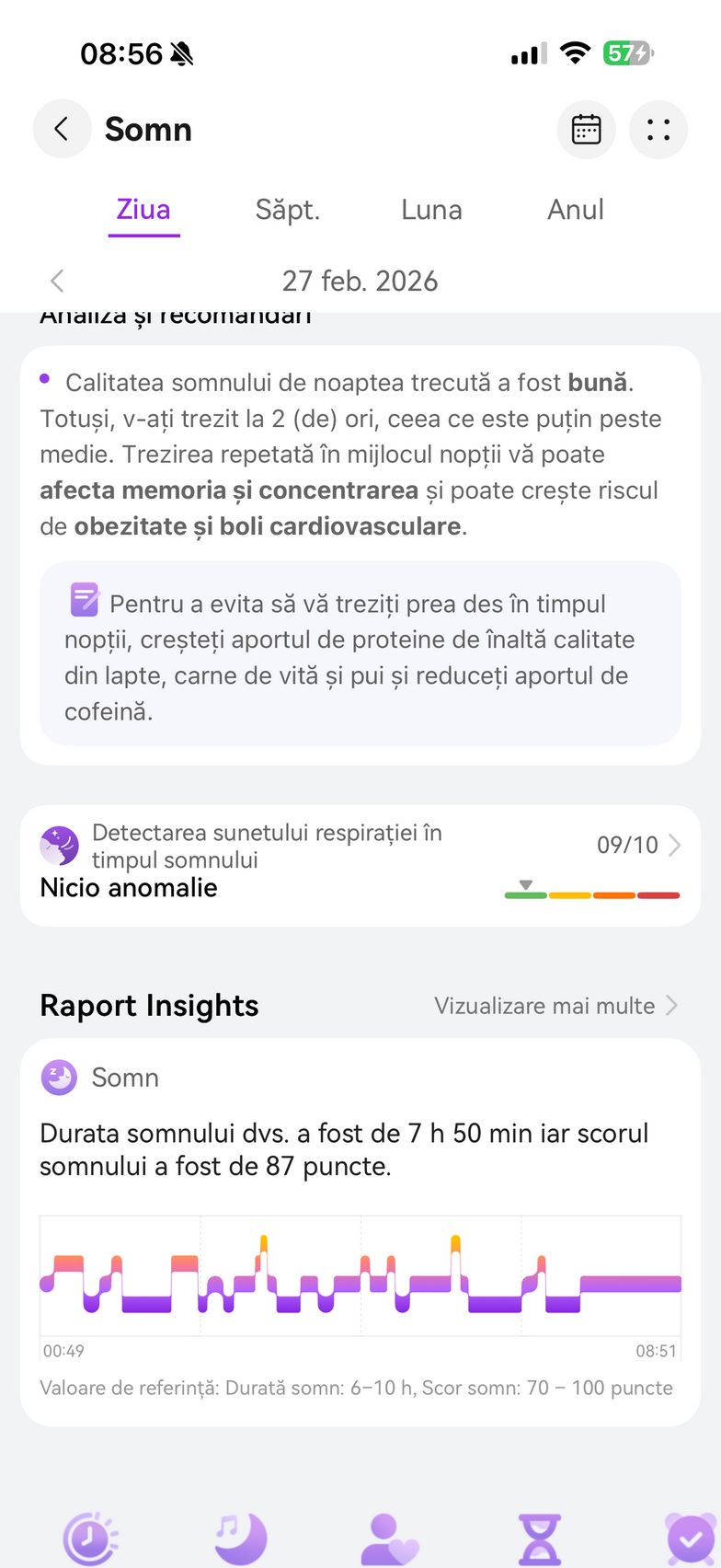Image resolution: width=721 pixels, height=1568 pixels.
Task: Switch to the Luna tab
Action: (431, 210)
